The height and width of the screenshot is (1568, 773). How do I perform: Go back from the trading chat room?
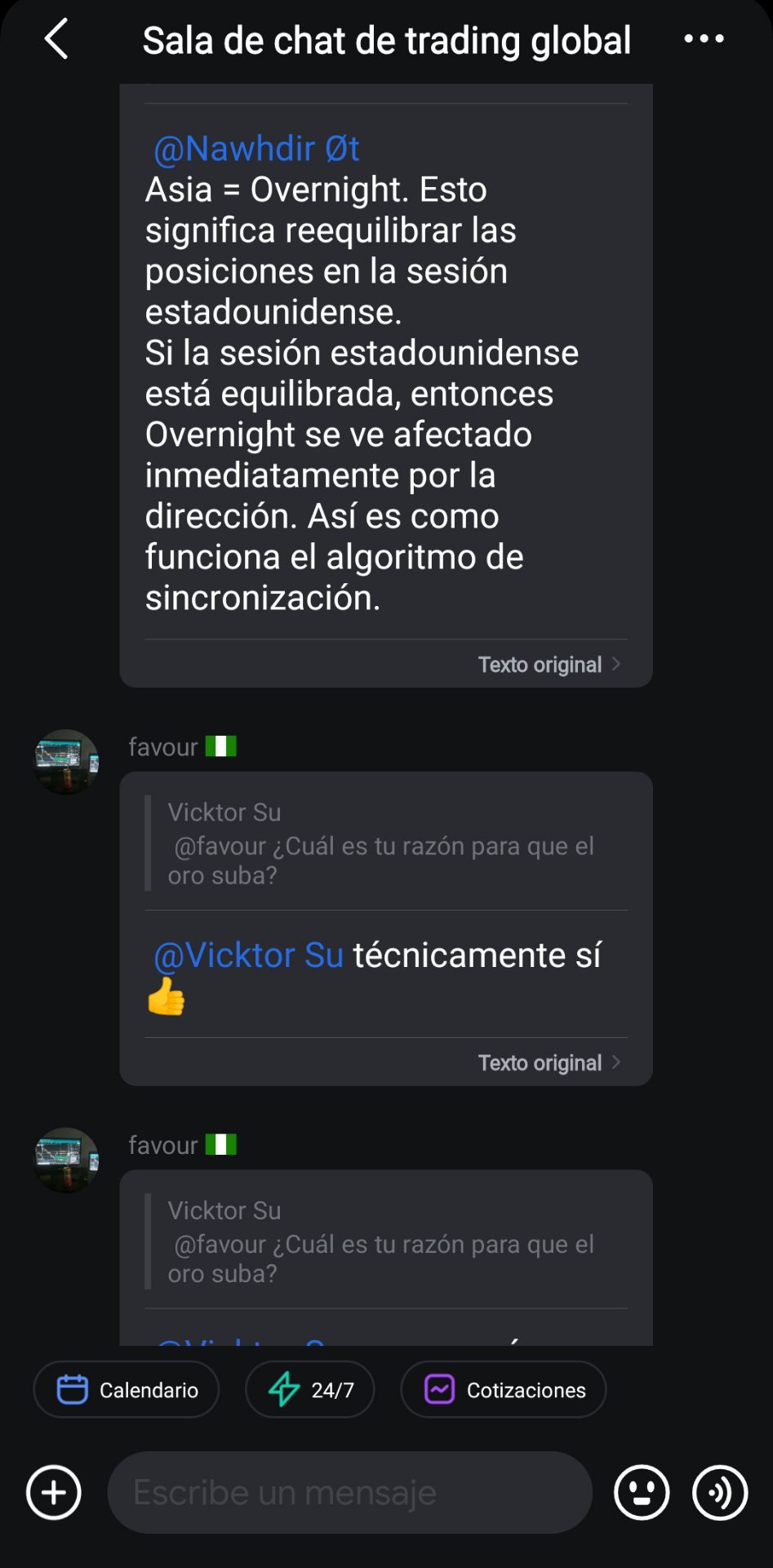56,39
